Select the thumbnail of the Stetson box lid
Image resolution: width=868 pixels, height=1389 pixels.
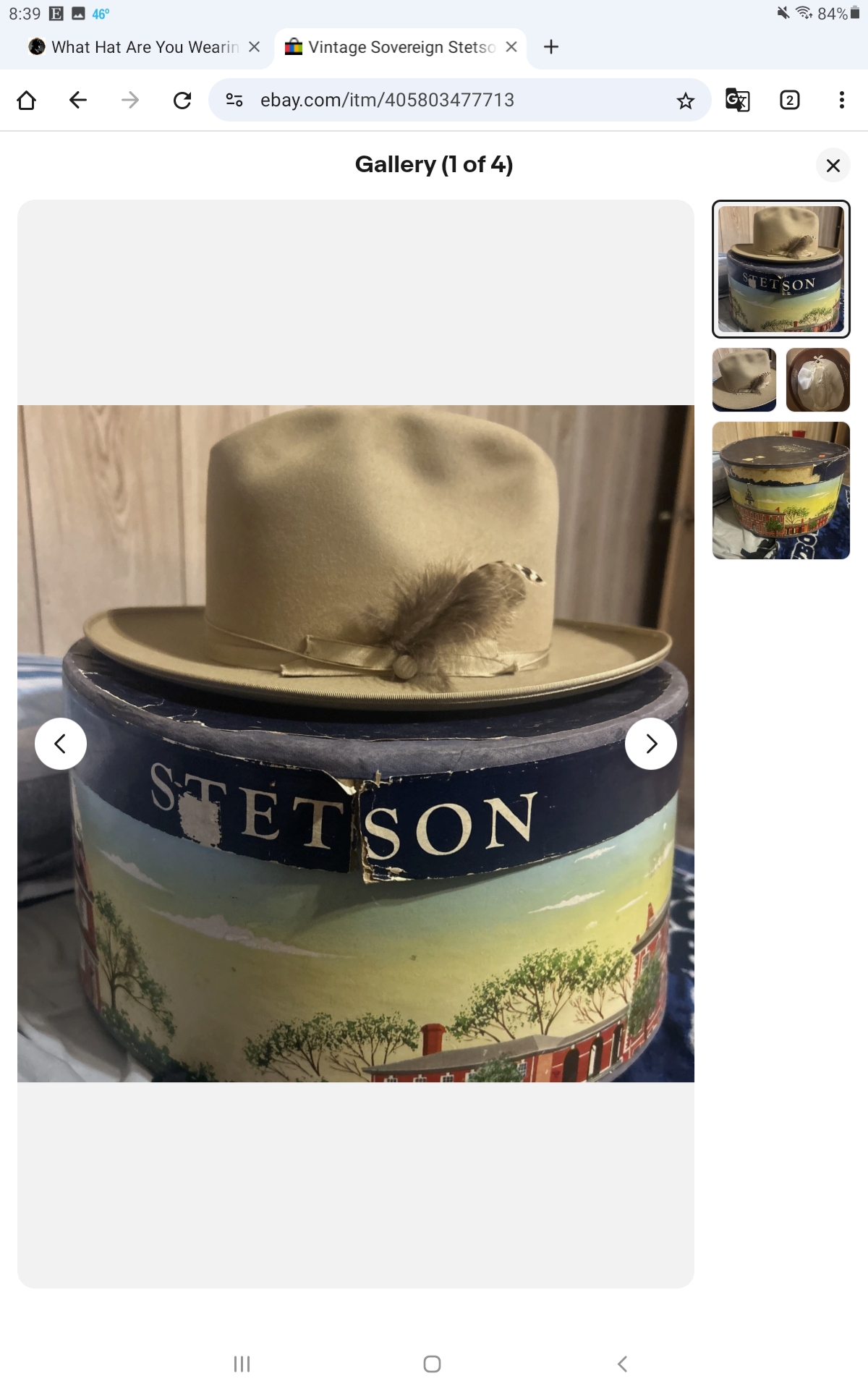pyautogui.click(x=781, y=490)
